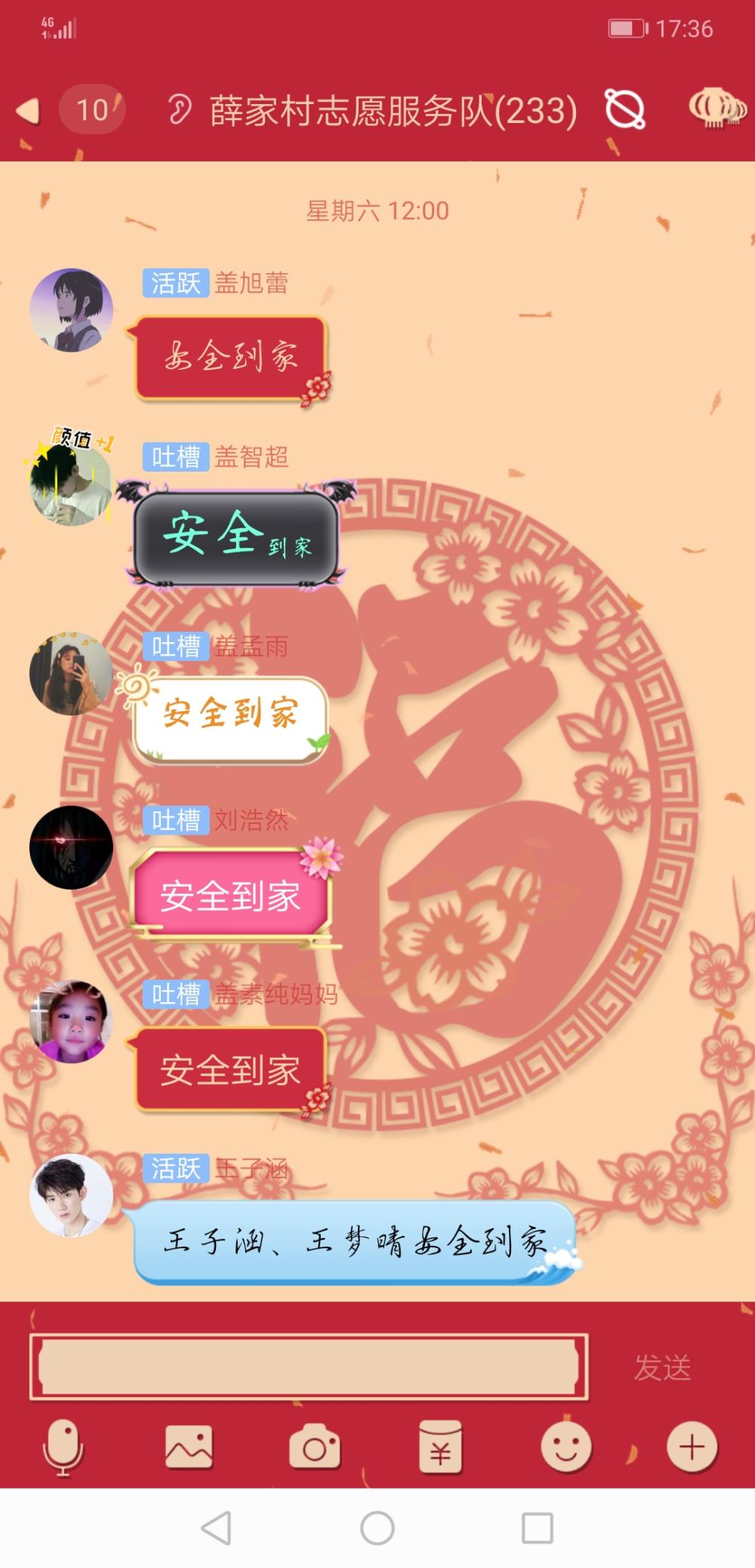
Task: Open 刘浩然's profile avatar
Action: click(x=71, y=847)
